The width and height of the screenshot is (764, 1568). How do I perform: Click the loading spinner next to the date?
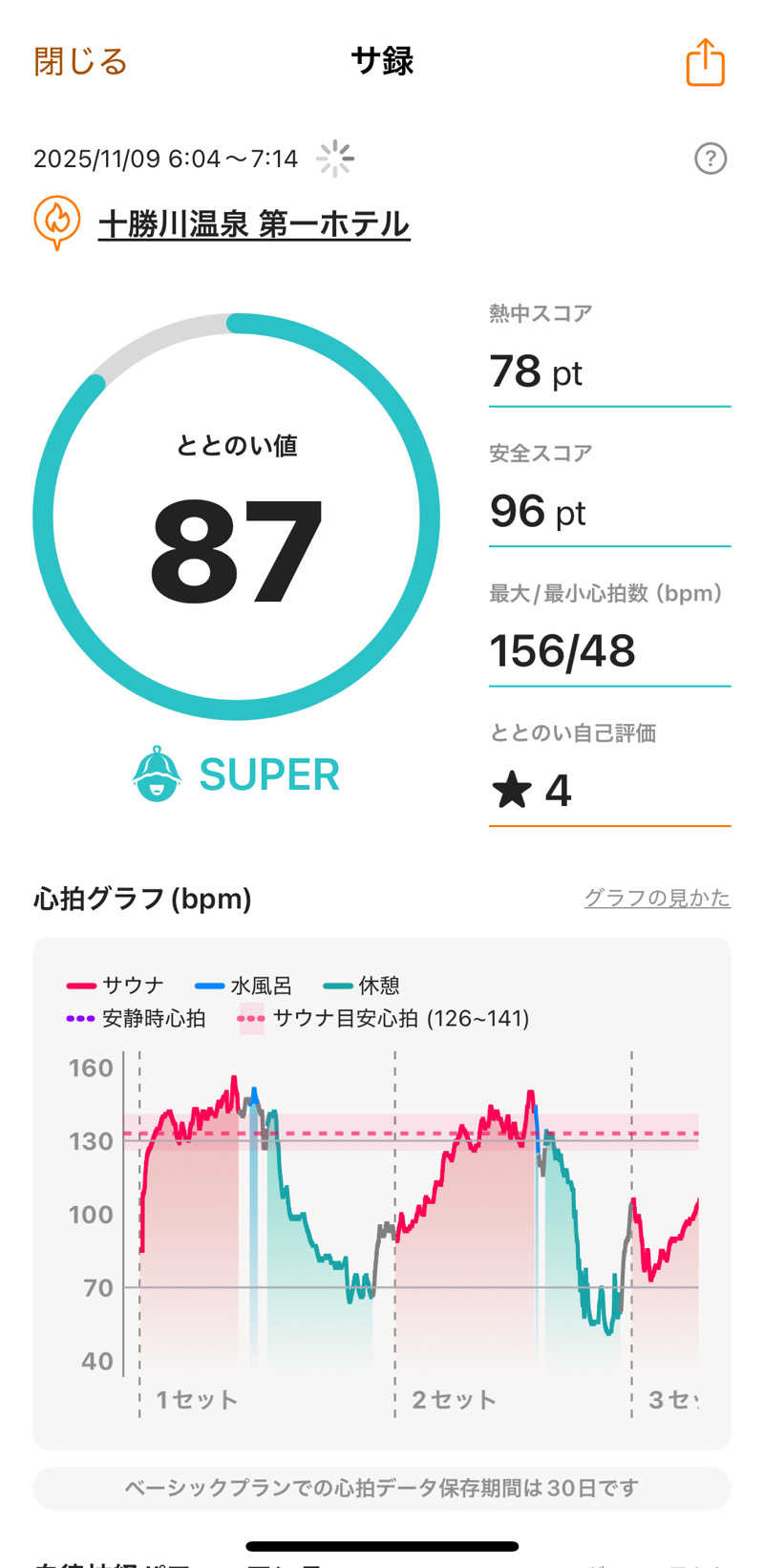[x=334, y=159]
